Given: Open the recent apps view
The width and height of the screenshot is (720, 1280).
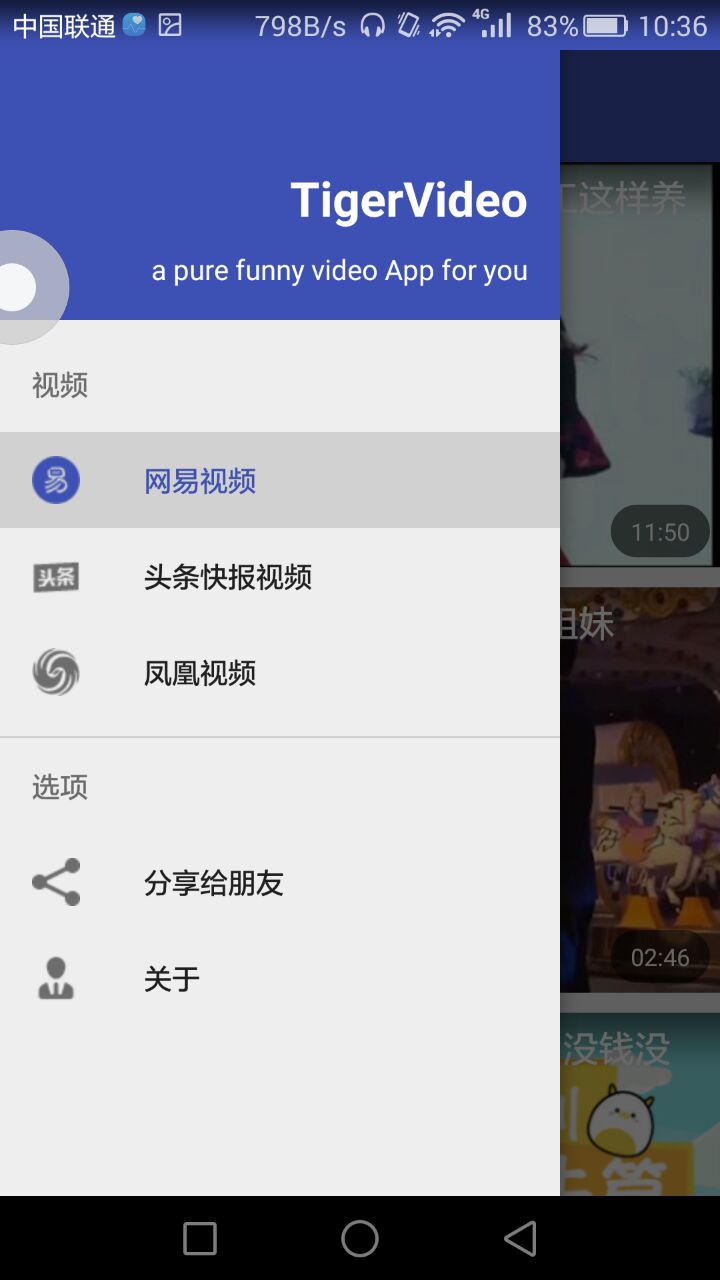Looking at the screenshot, I should click(x=200, y=1238).
